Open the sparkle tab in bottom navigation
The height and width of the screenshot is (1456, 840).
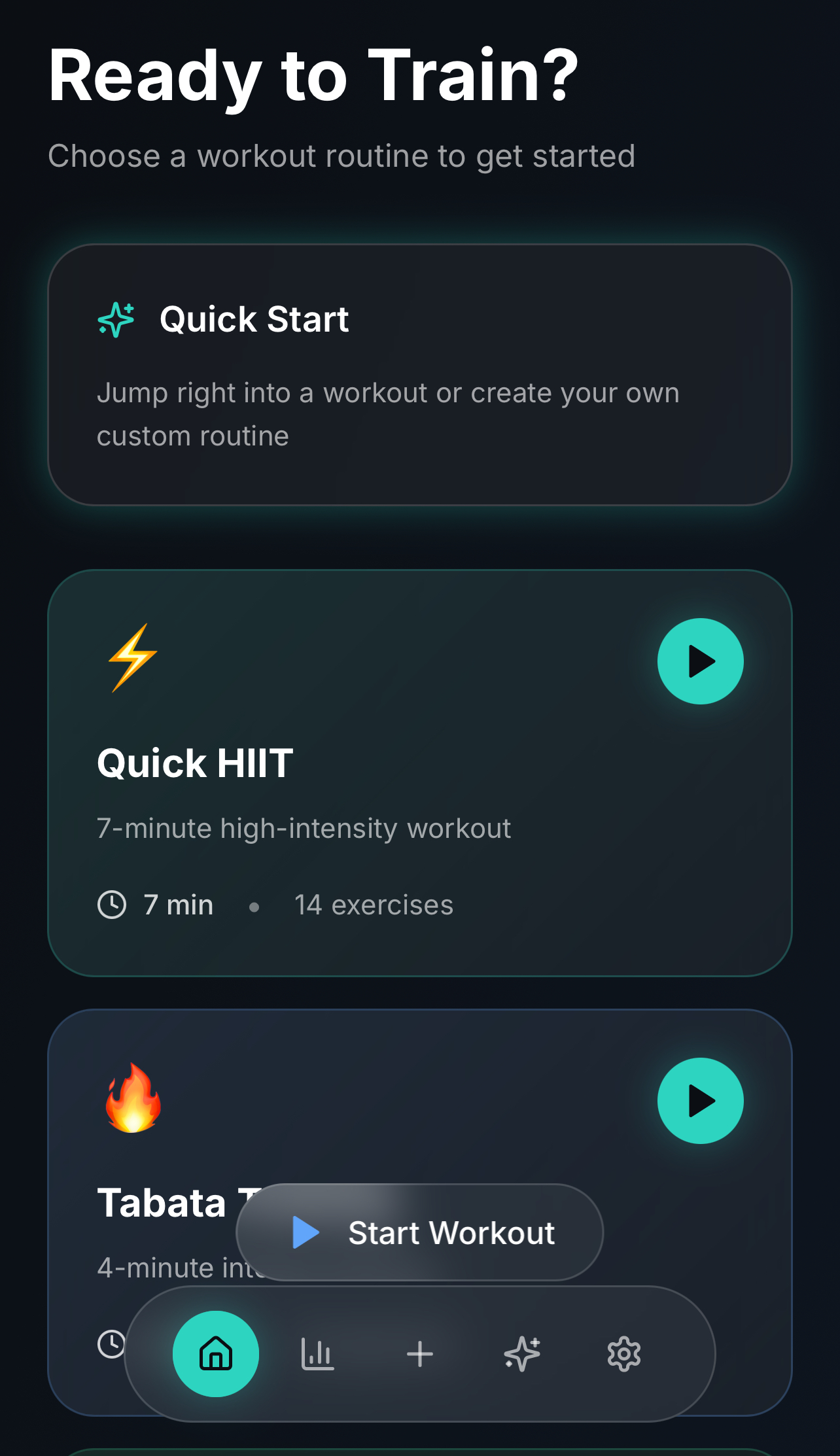click(522, 1353)
